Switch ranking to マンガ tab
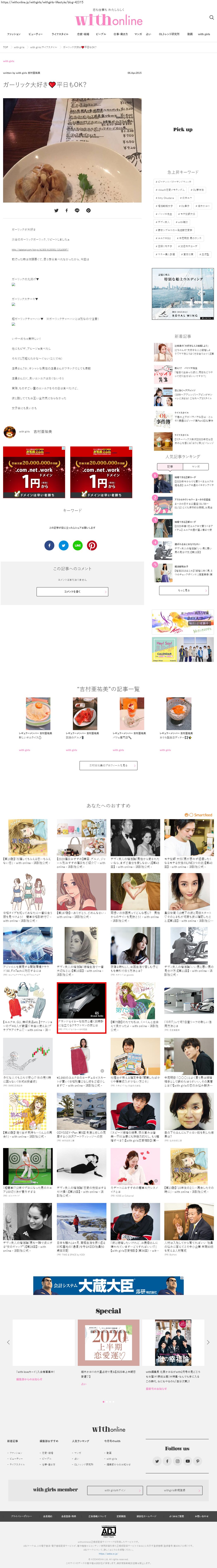 click(x=196, y=466)
